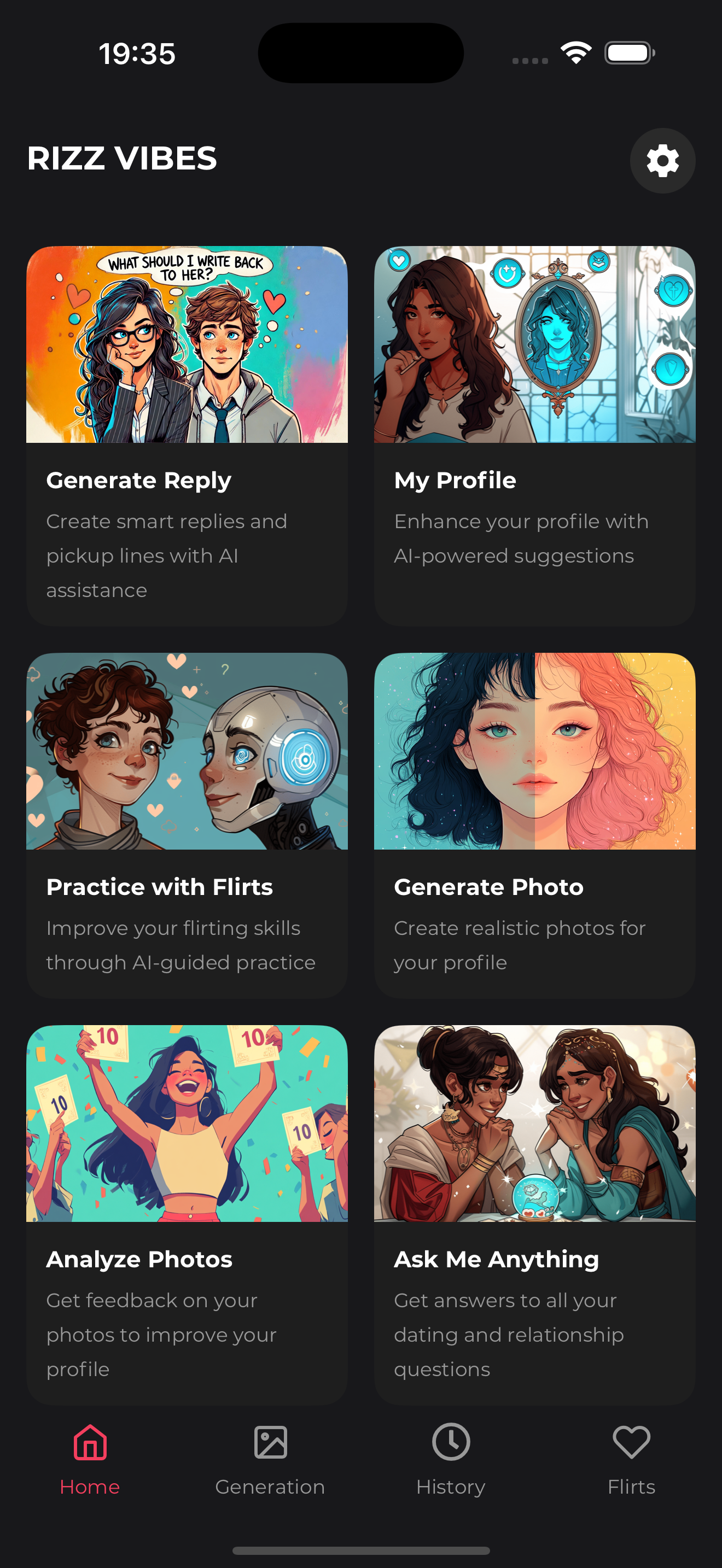The width and height of the screenshot is (722, 1568).
Task: Open the Generate Reply card
Action: point(187,435)
